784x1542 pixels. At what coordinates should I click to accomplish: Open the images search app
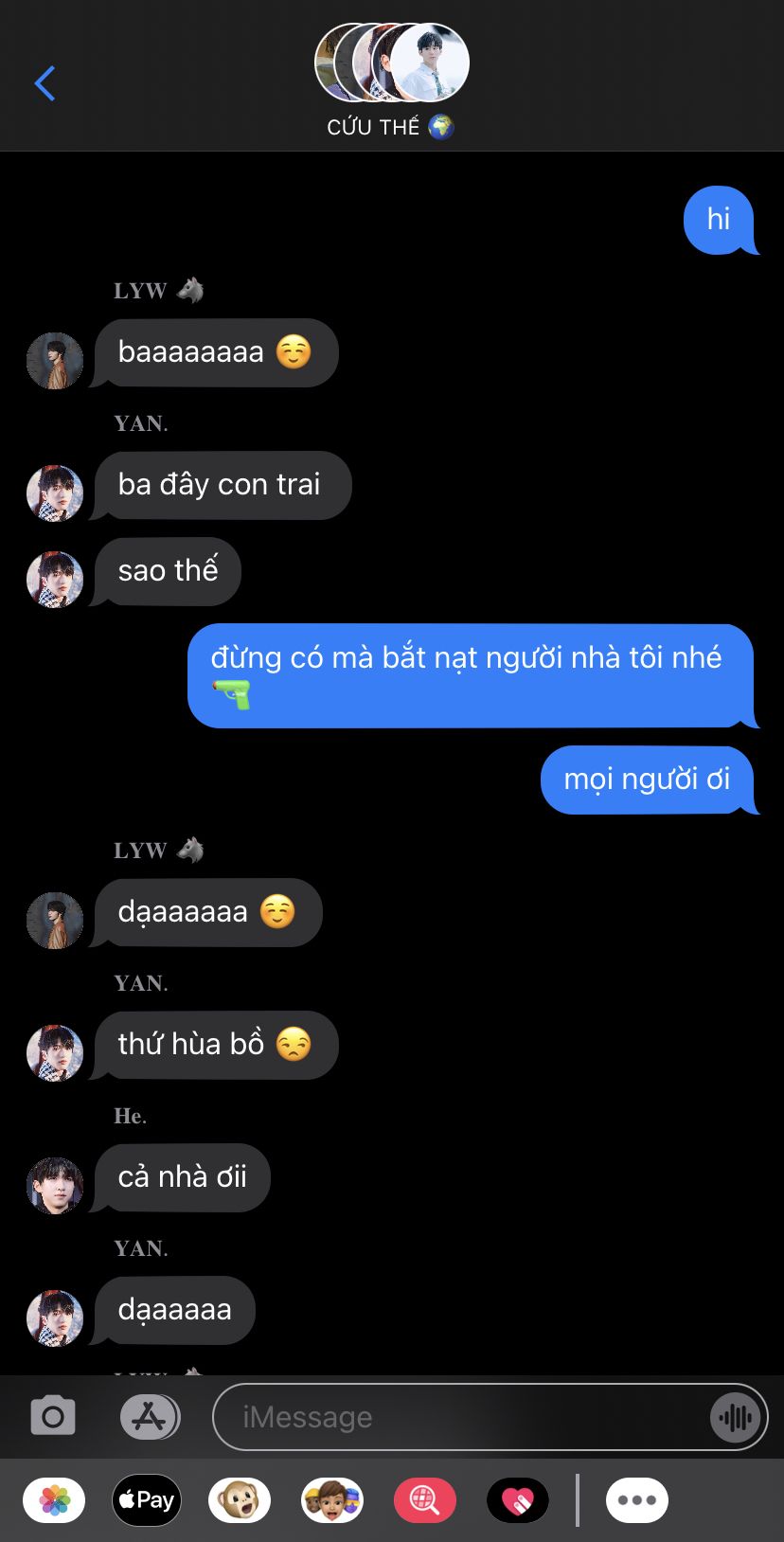point(425,1500)
